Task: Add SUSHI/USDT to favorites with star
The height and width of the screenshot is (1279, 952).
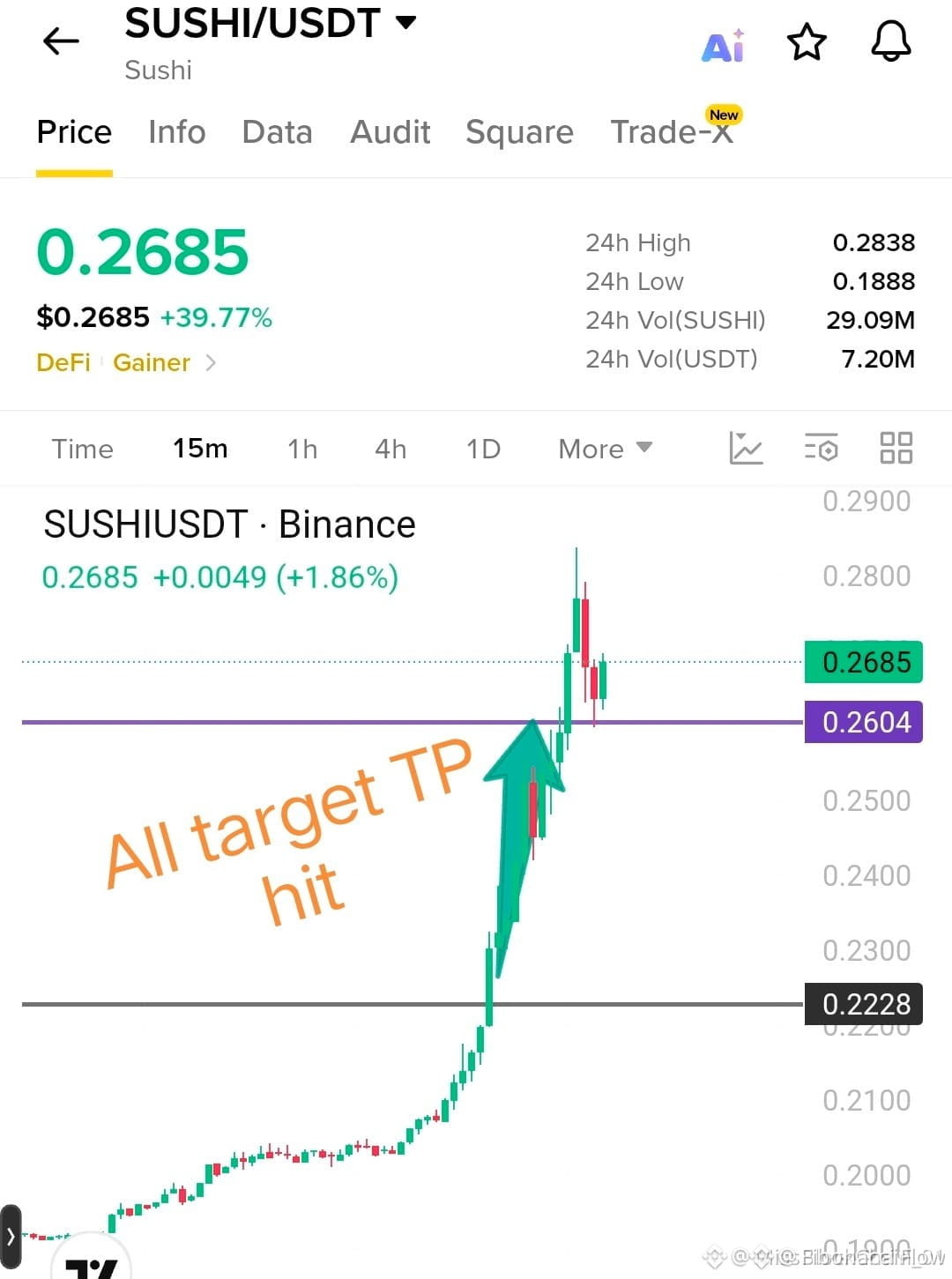Action: pyautogui.click(x=807, y=42)
